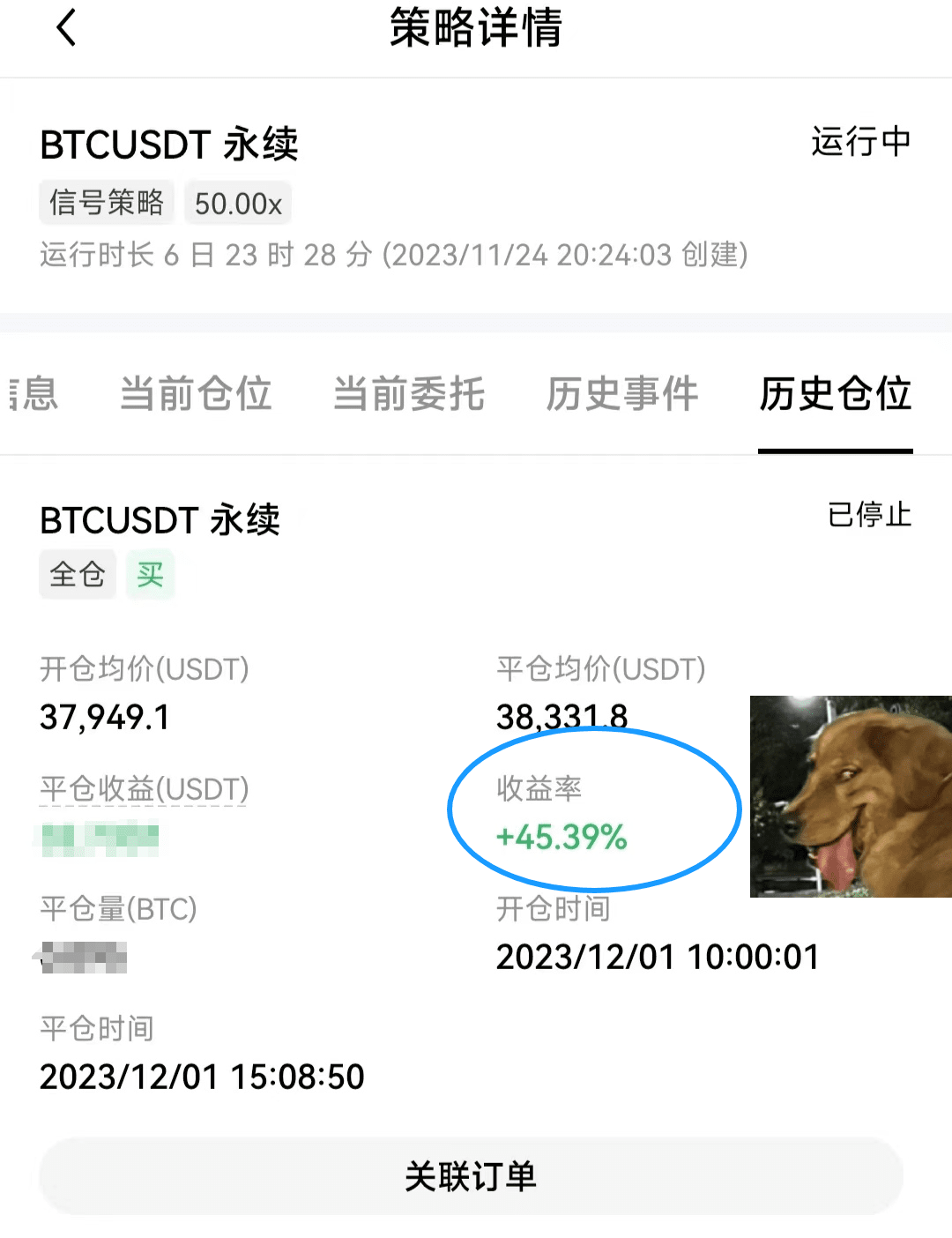Image resolution: width=952 pixels, height=1238 pixels.
Task: Click the back arrow icon
Action: [66, 29]
